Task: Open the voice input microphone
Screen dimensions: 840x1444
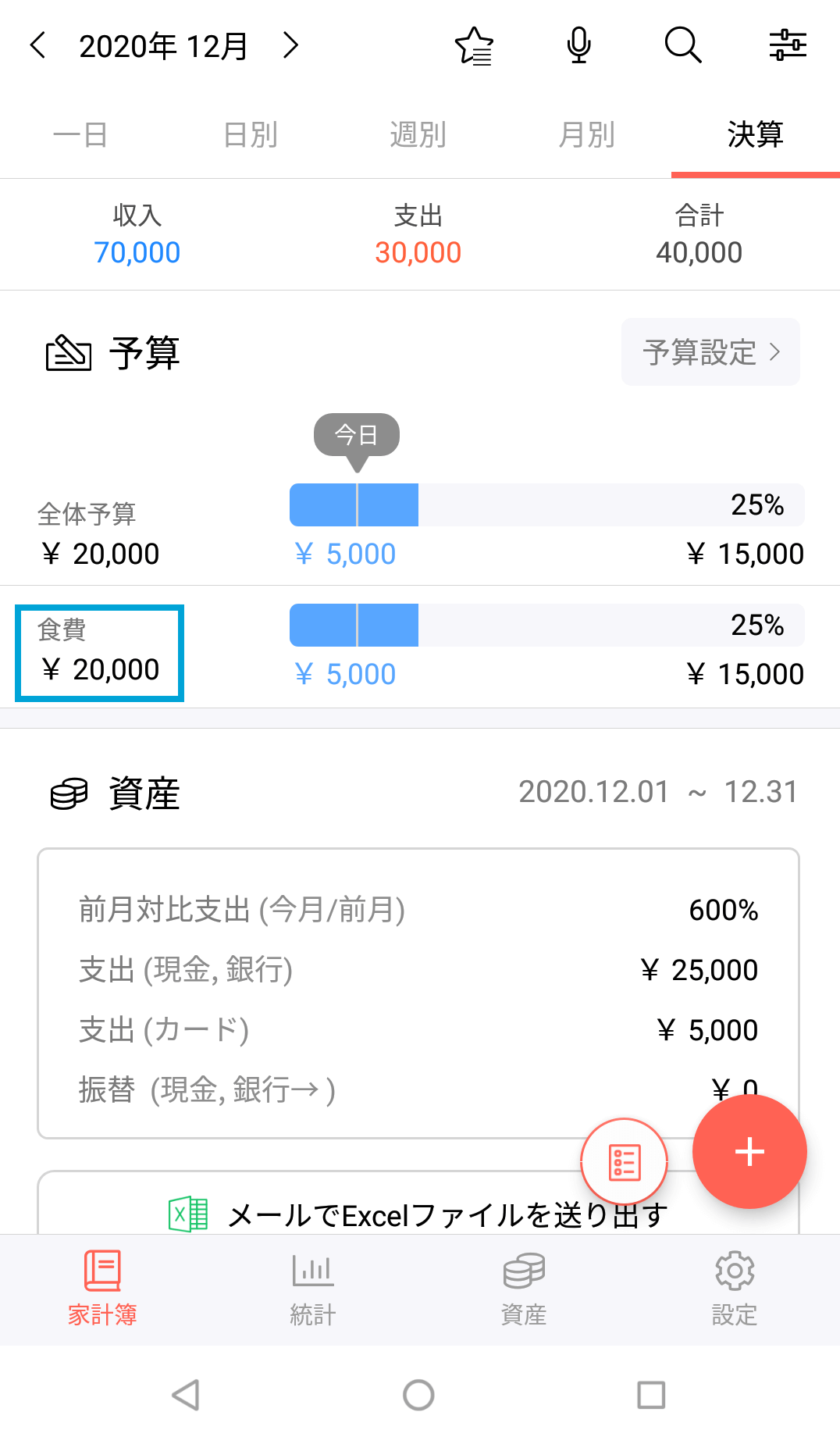Action: coord(578,45)
